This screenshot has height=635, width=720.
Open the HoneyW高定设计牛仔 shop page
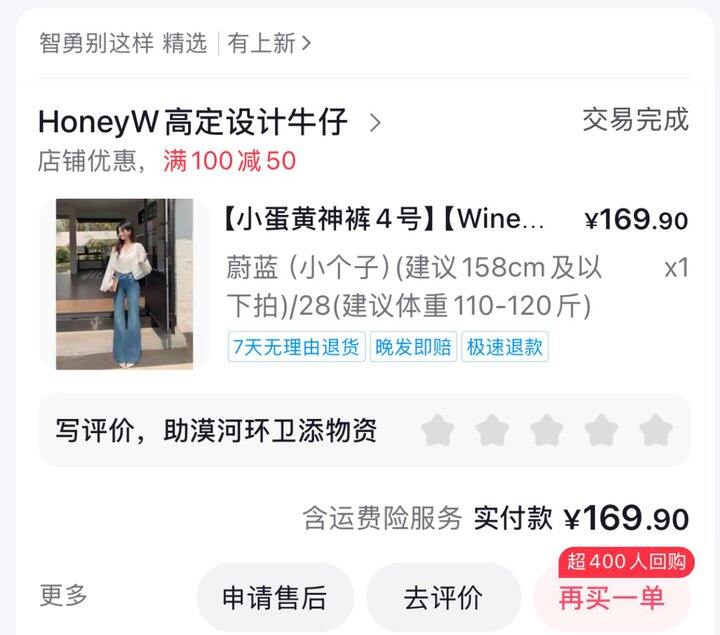(209, 122)
